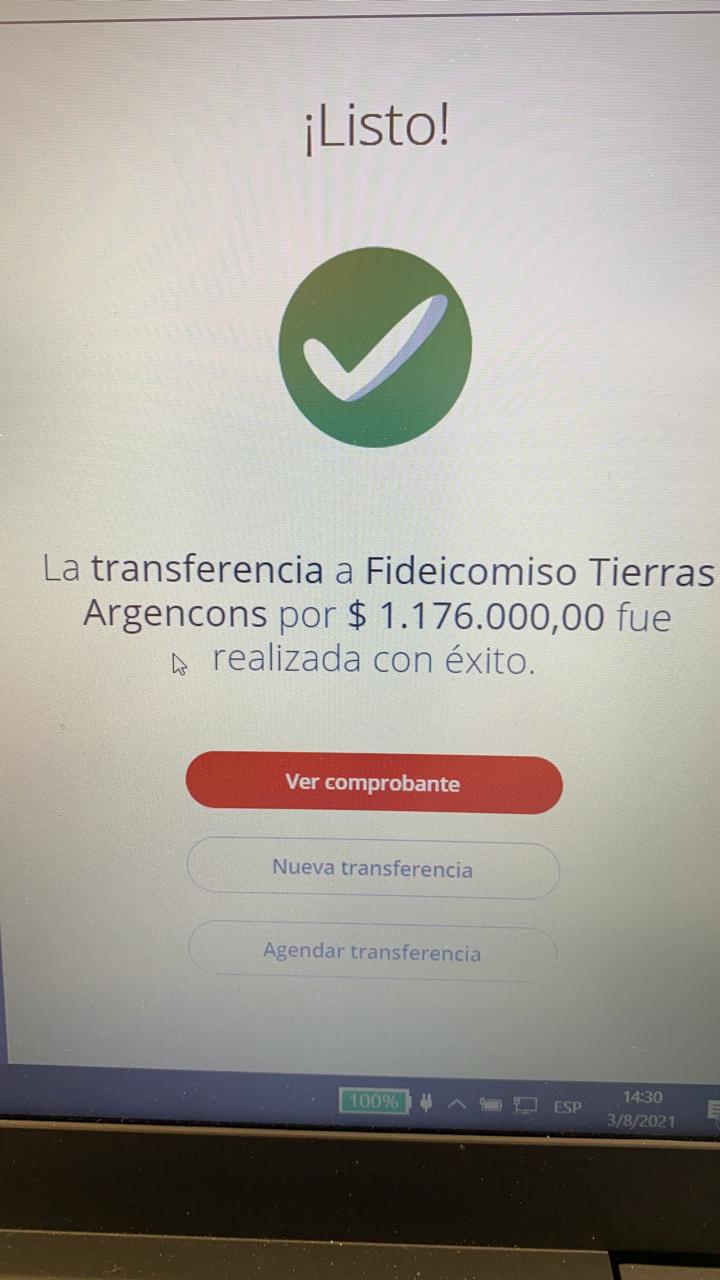Select Agendar transferencia
This screenshot has height=1280, width=720.
(372, 952)
